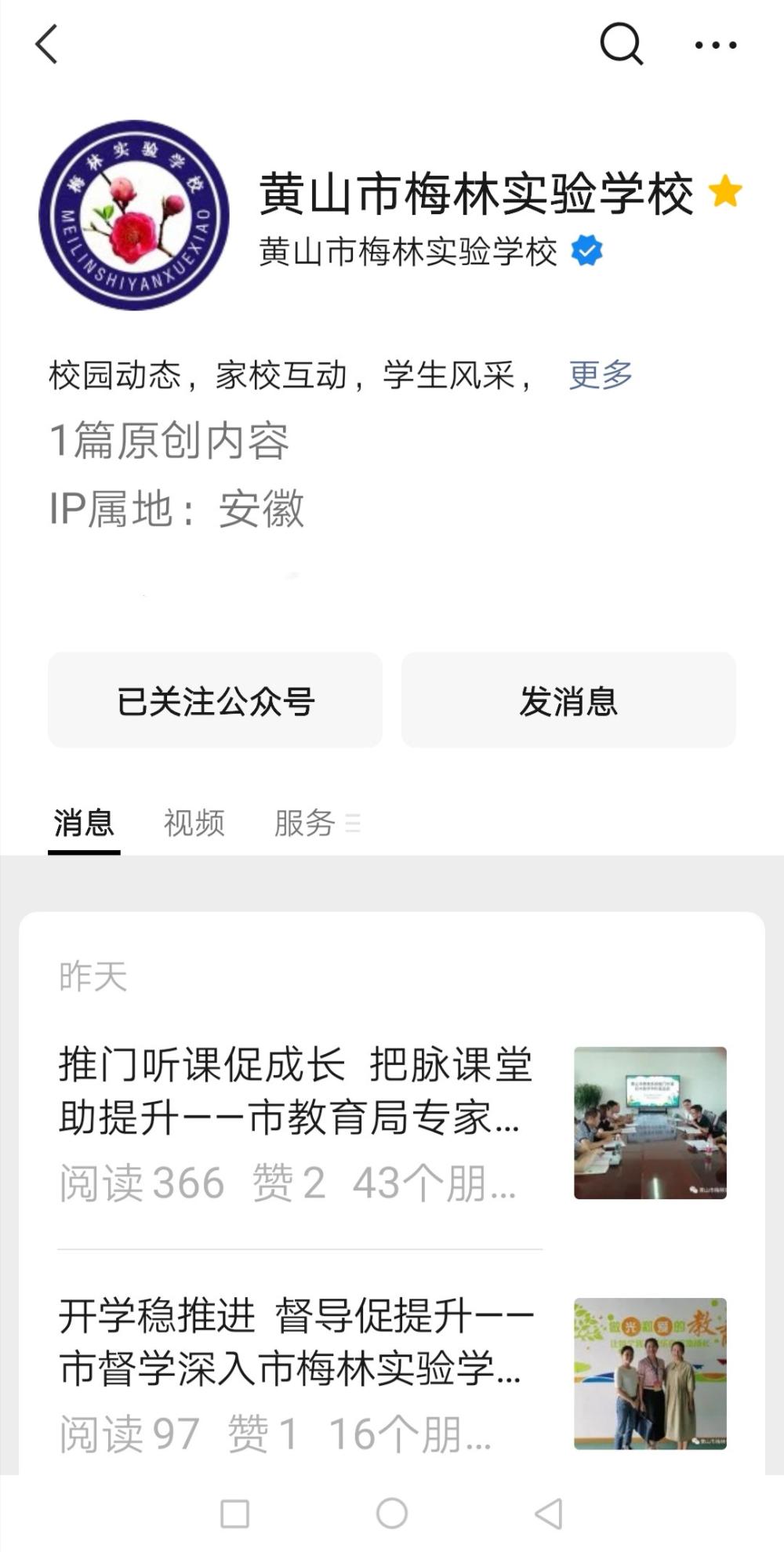The height and width of the screenshot is (1552, 784).
Task: Open article 开学稳推进 督导促提升
Action: pyautogui.click(x=296, y=1342)
